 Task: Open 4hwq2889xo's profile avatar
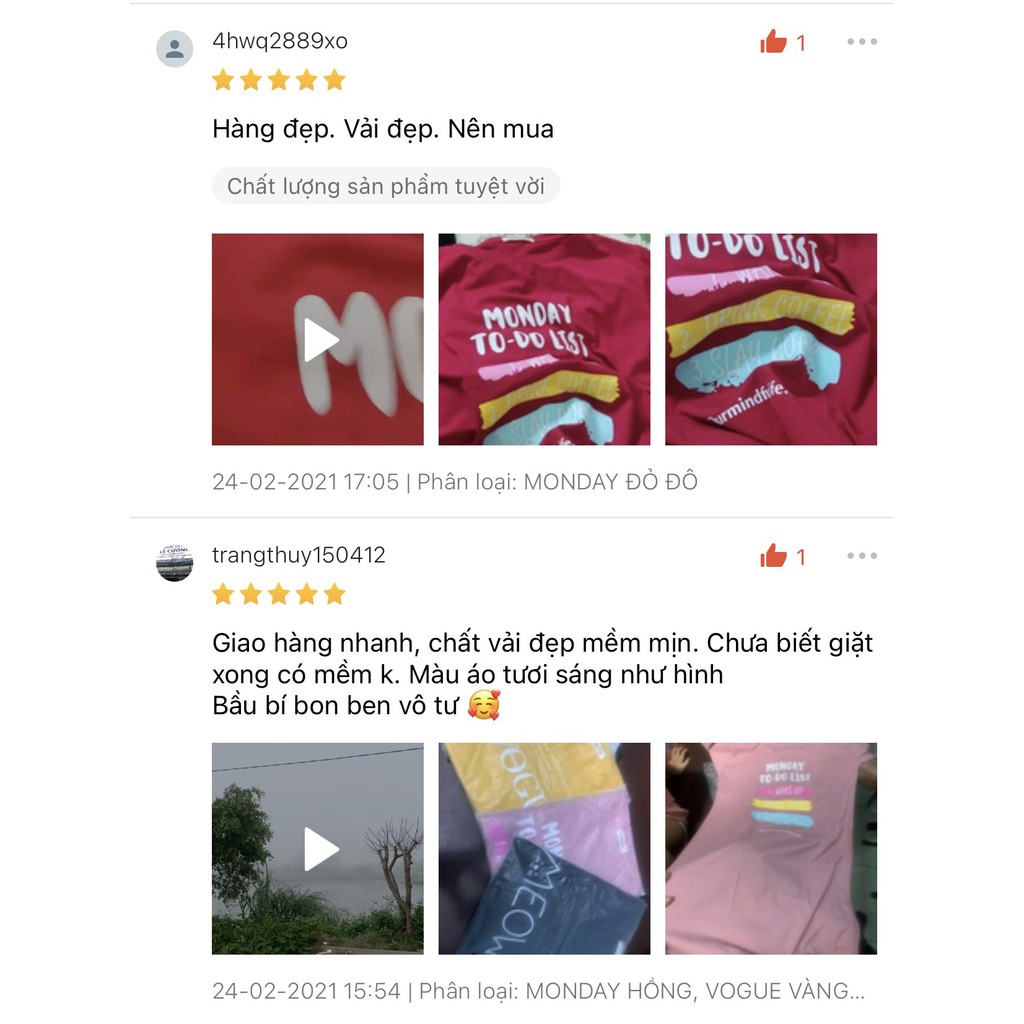[175, 48]
